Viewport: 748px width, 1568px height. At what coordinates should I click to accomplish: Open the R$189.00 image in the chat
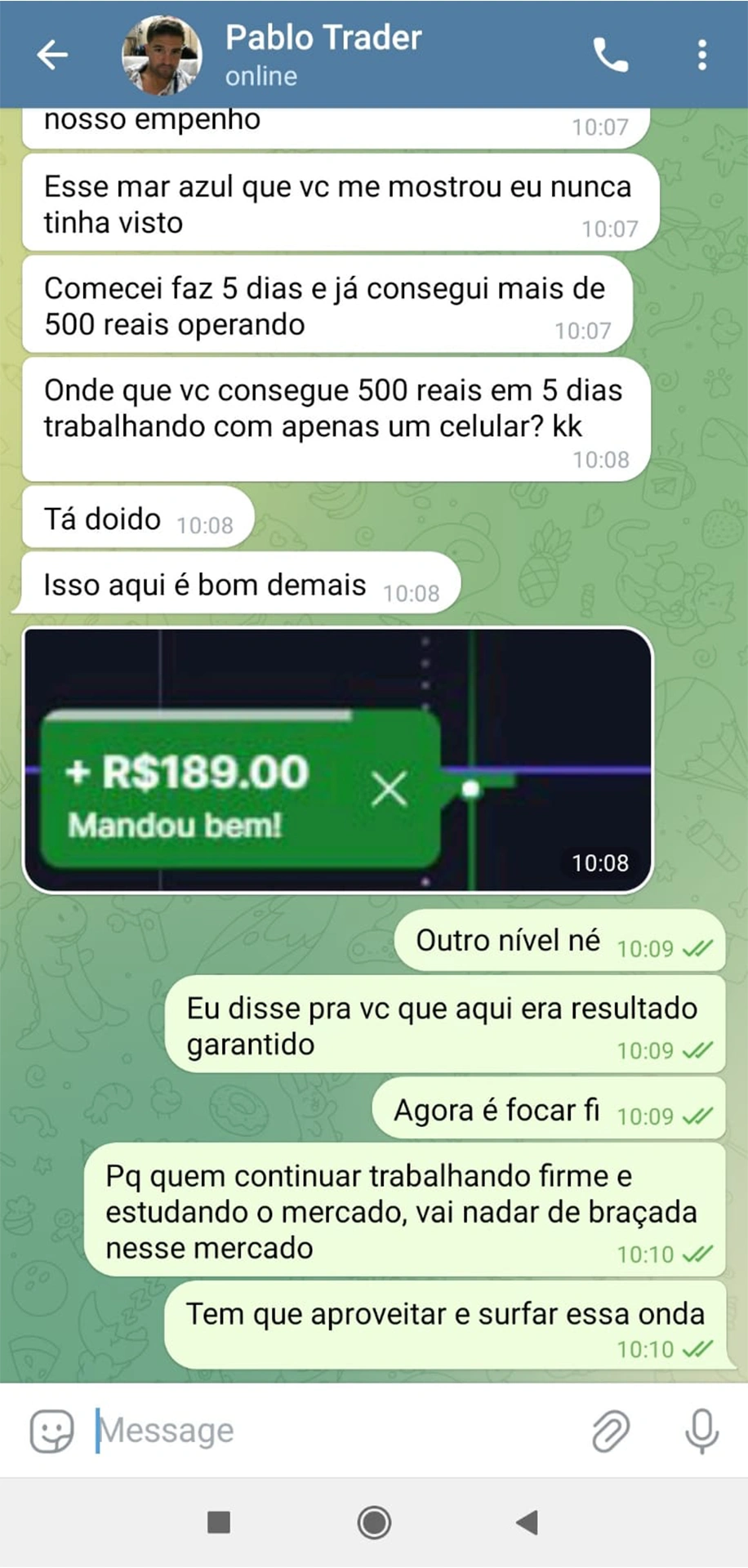coord(337,759)
